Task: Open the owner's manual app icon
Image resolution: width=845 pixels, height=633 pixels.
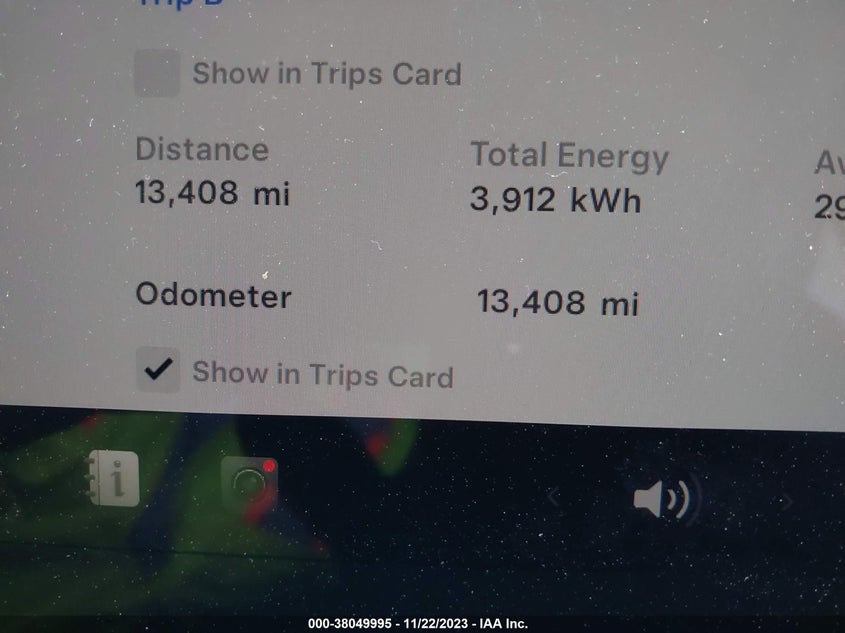Action: pyautogui.click(x=114, y=479)
